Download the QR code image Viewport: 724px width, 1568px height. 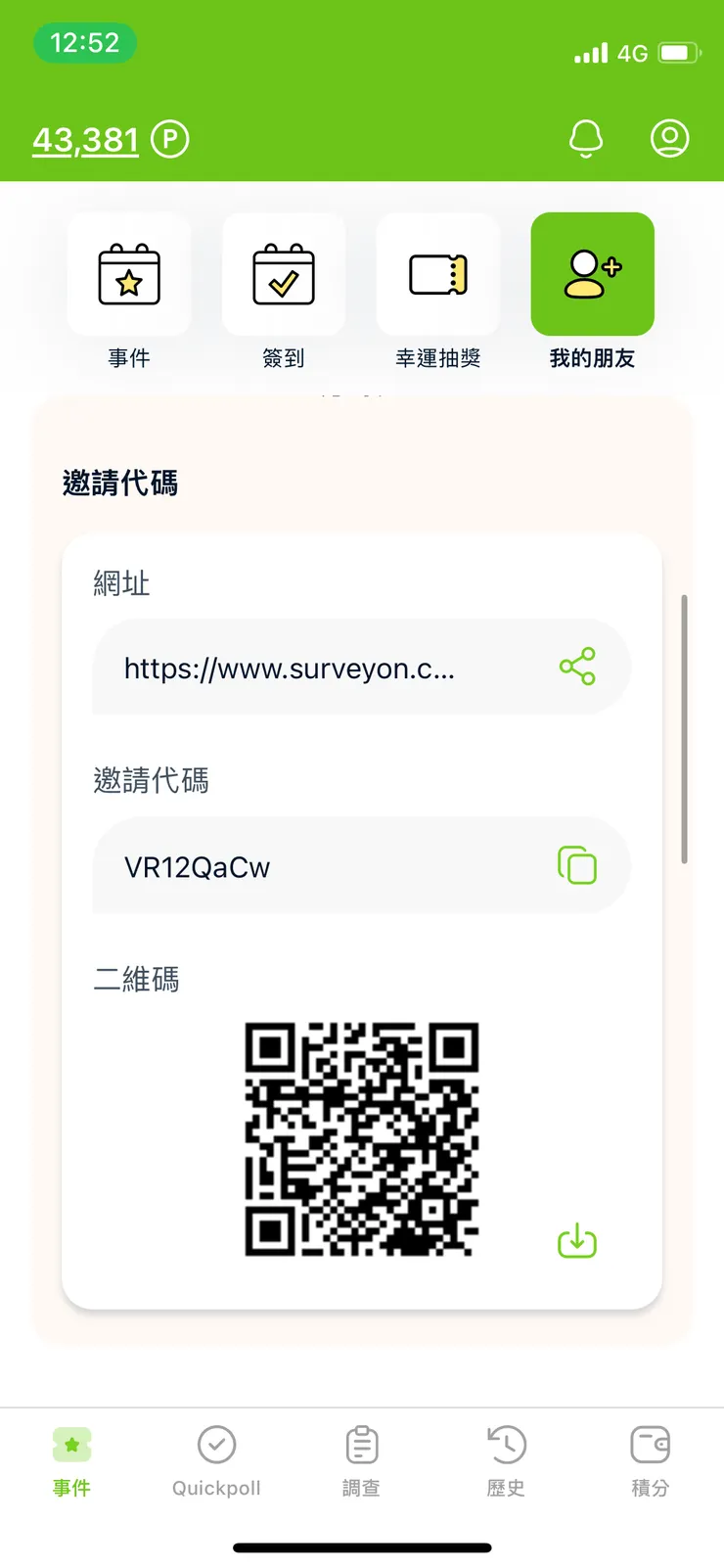pos(577,1241)
